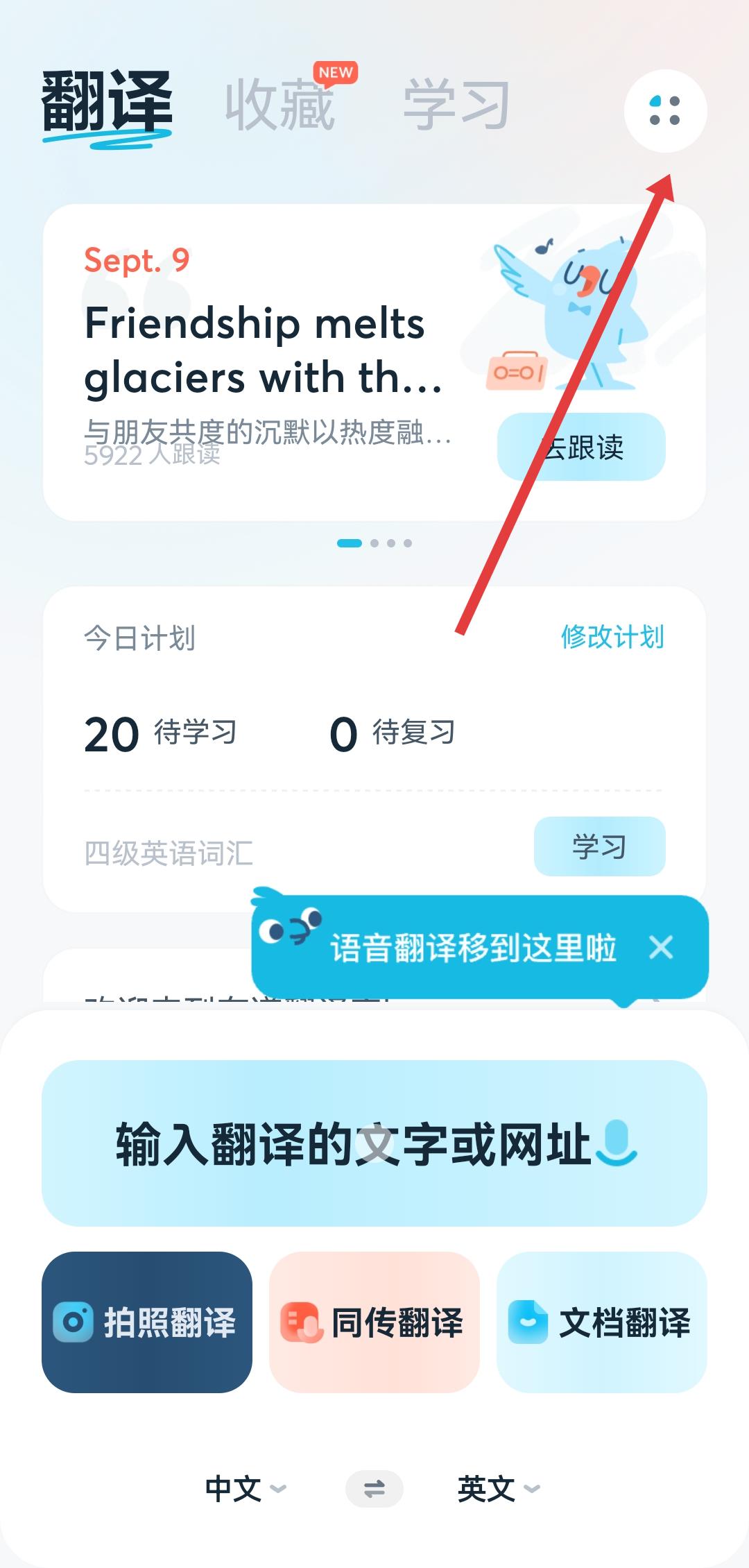
Task: Tap 修改计划 to edit the plan
Action: (x=612, y=637)
